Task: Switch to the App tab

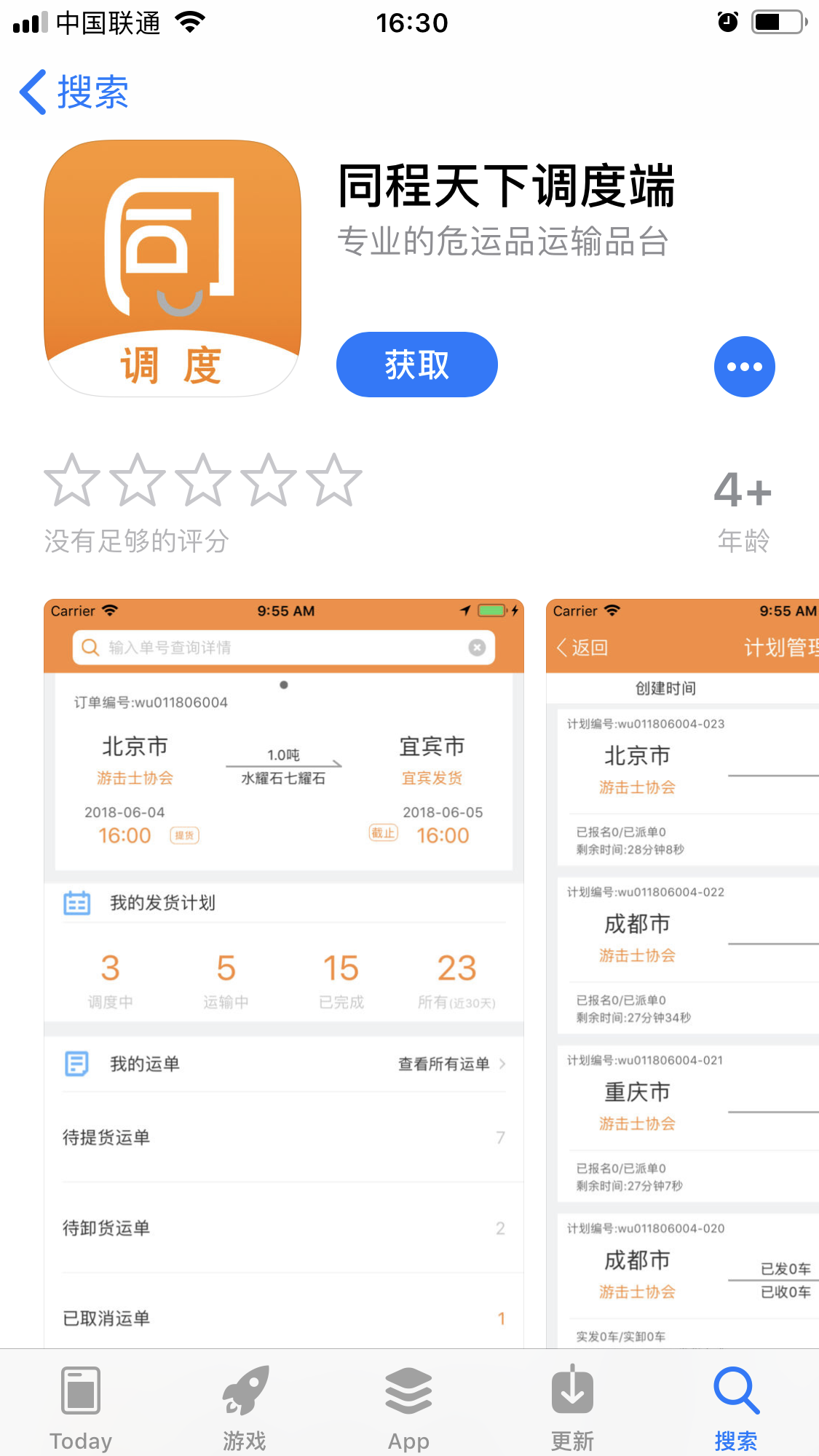Action: click(x=408, y=1408)
